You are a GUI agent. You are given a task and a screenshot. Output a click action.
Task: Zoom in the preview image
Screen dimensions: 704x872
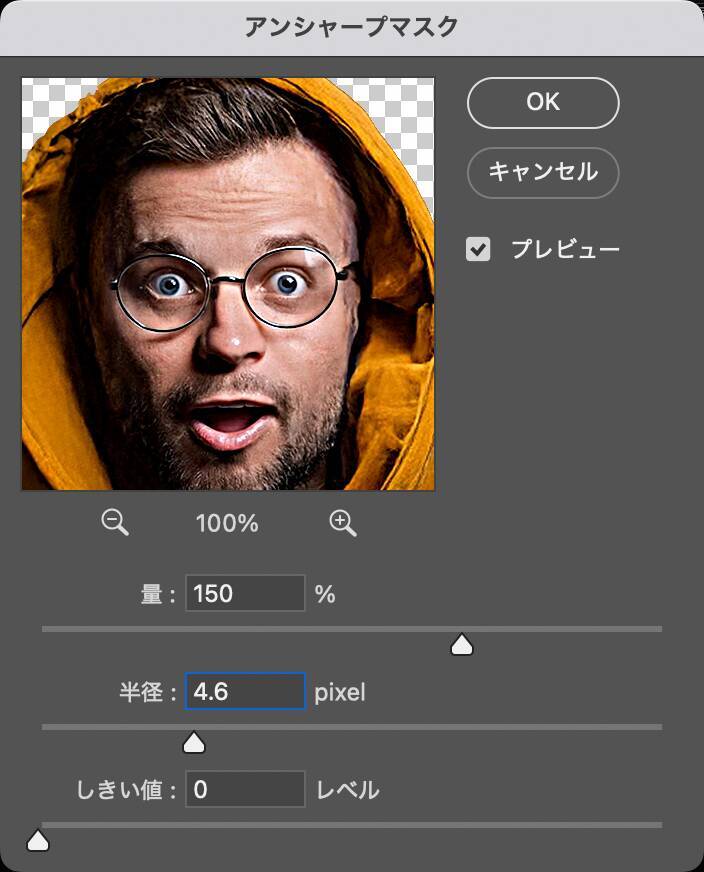(x=343, y=522)
